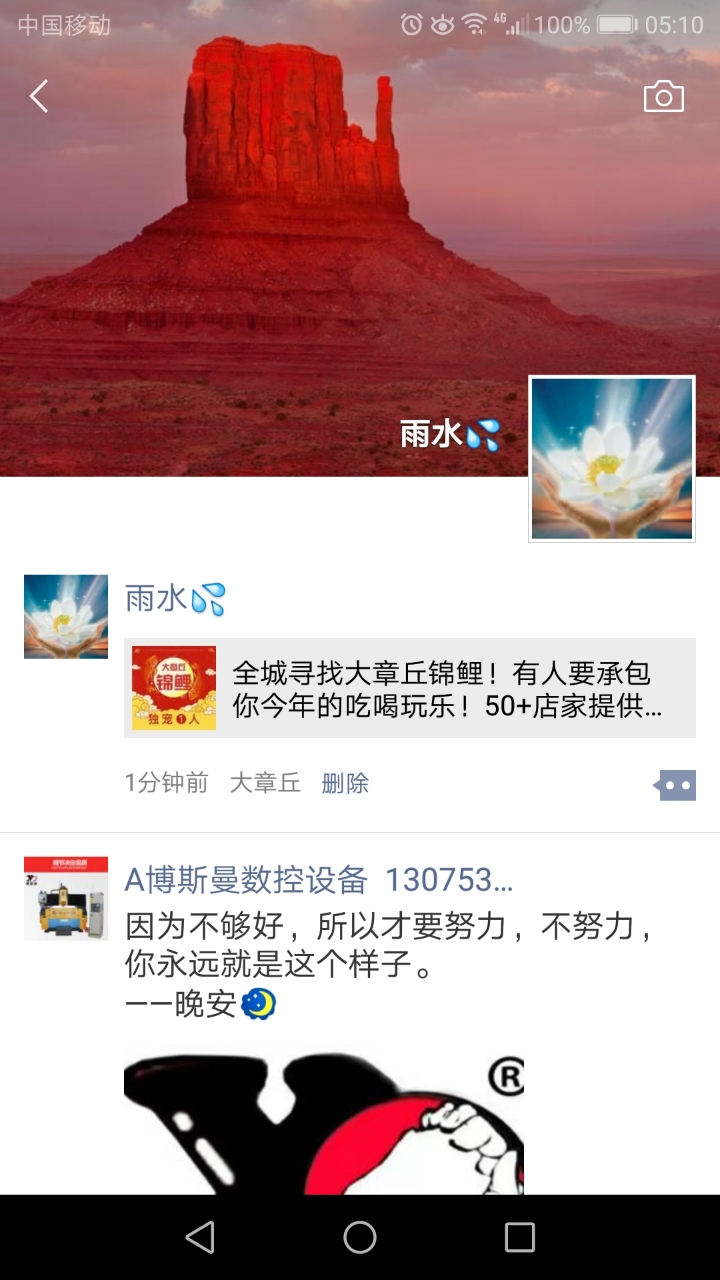Image resolution: width=720 pixels, height=1280 pixels.
Task: Open the recent apps view
Action: 519,1237
